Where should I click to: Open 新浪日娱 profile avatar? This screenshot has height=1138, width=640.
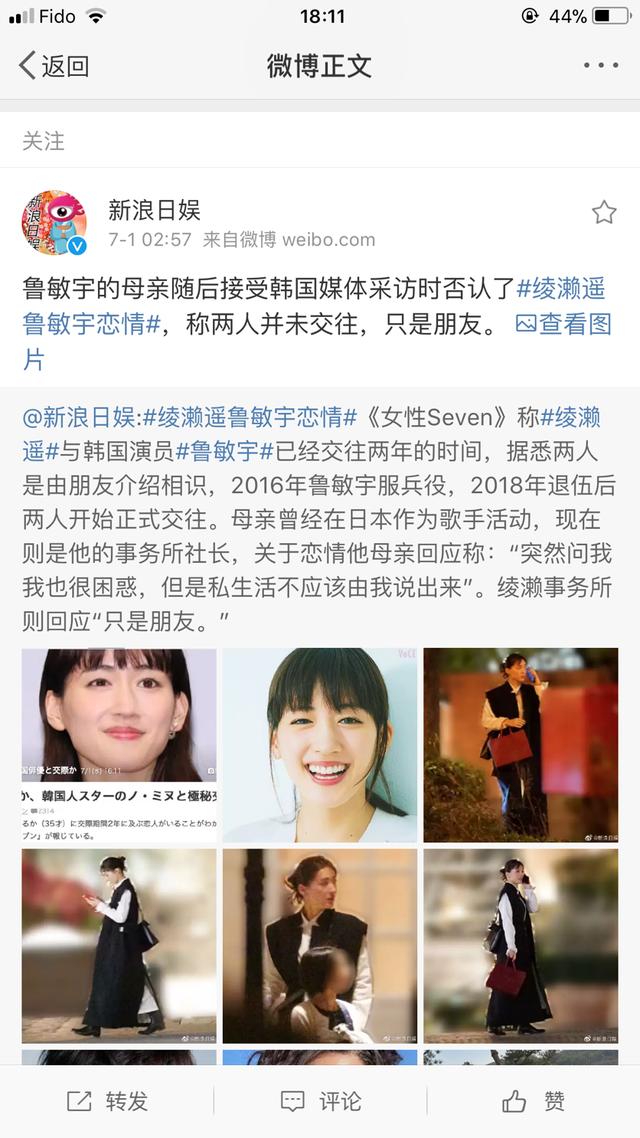point(54,222)
